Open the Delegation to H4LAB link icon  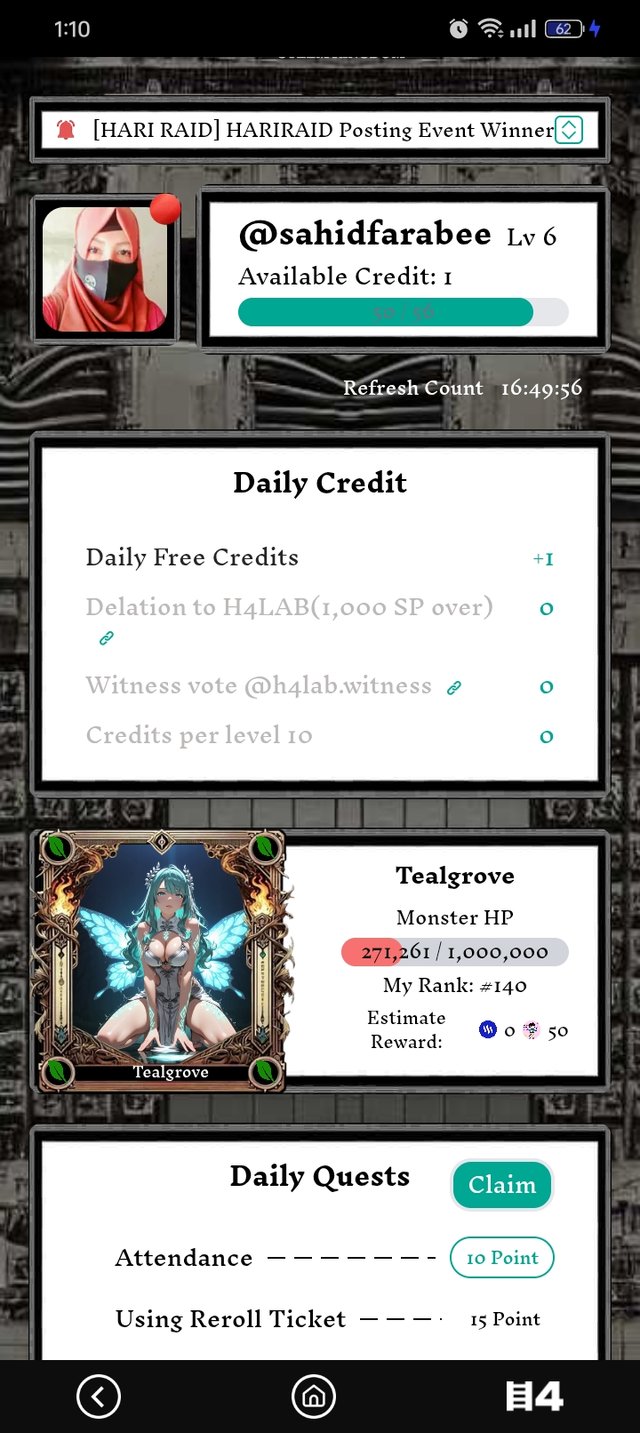pyautogui.click(x=106, y=638)
